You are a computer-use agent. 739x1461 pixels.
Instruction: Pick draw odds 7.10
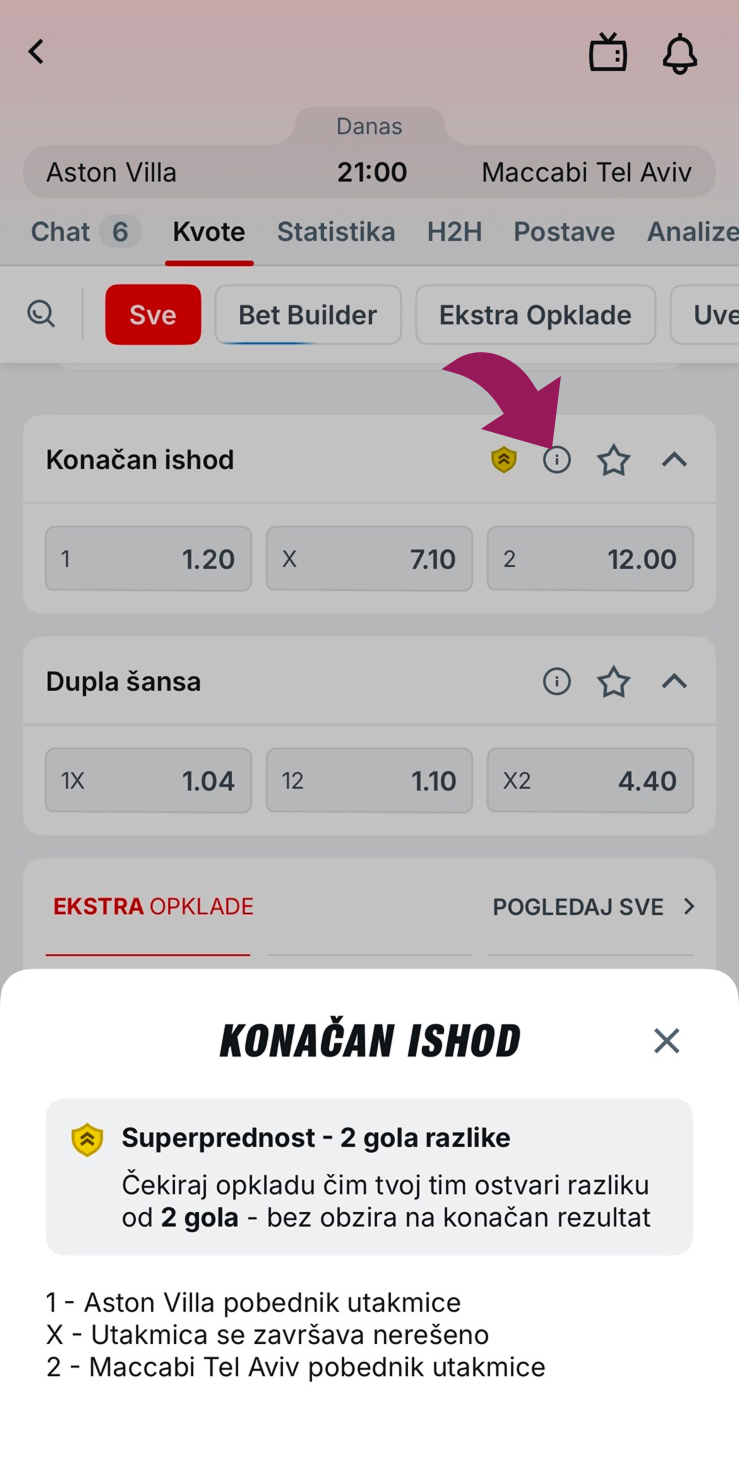pos(369,559)
